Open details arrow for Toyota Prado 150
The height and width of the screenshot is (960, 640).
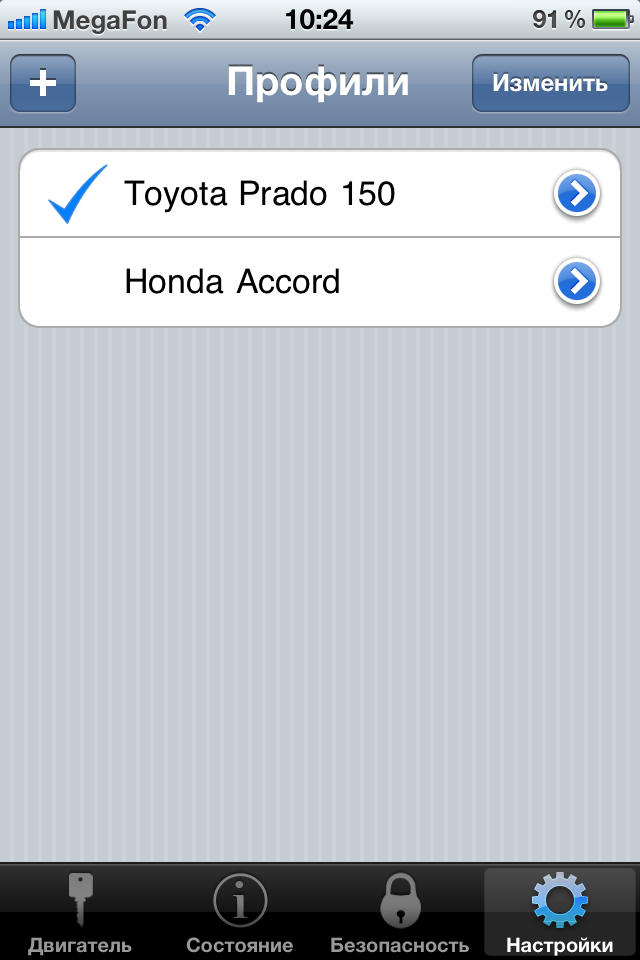tap(576, 194)
